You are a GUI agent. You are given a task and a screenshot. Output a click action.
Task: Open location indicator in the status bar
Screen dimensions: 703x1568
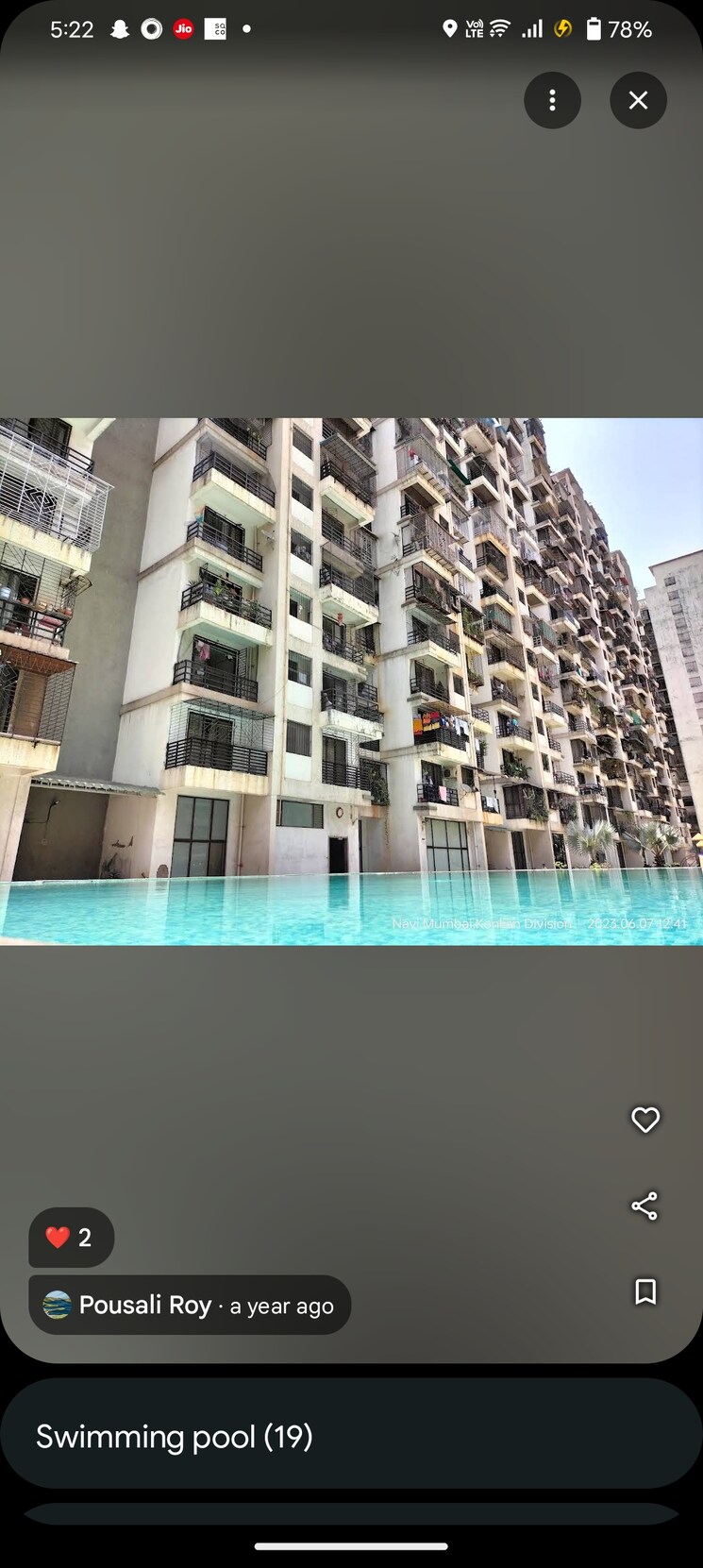click(450, 28)
